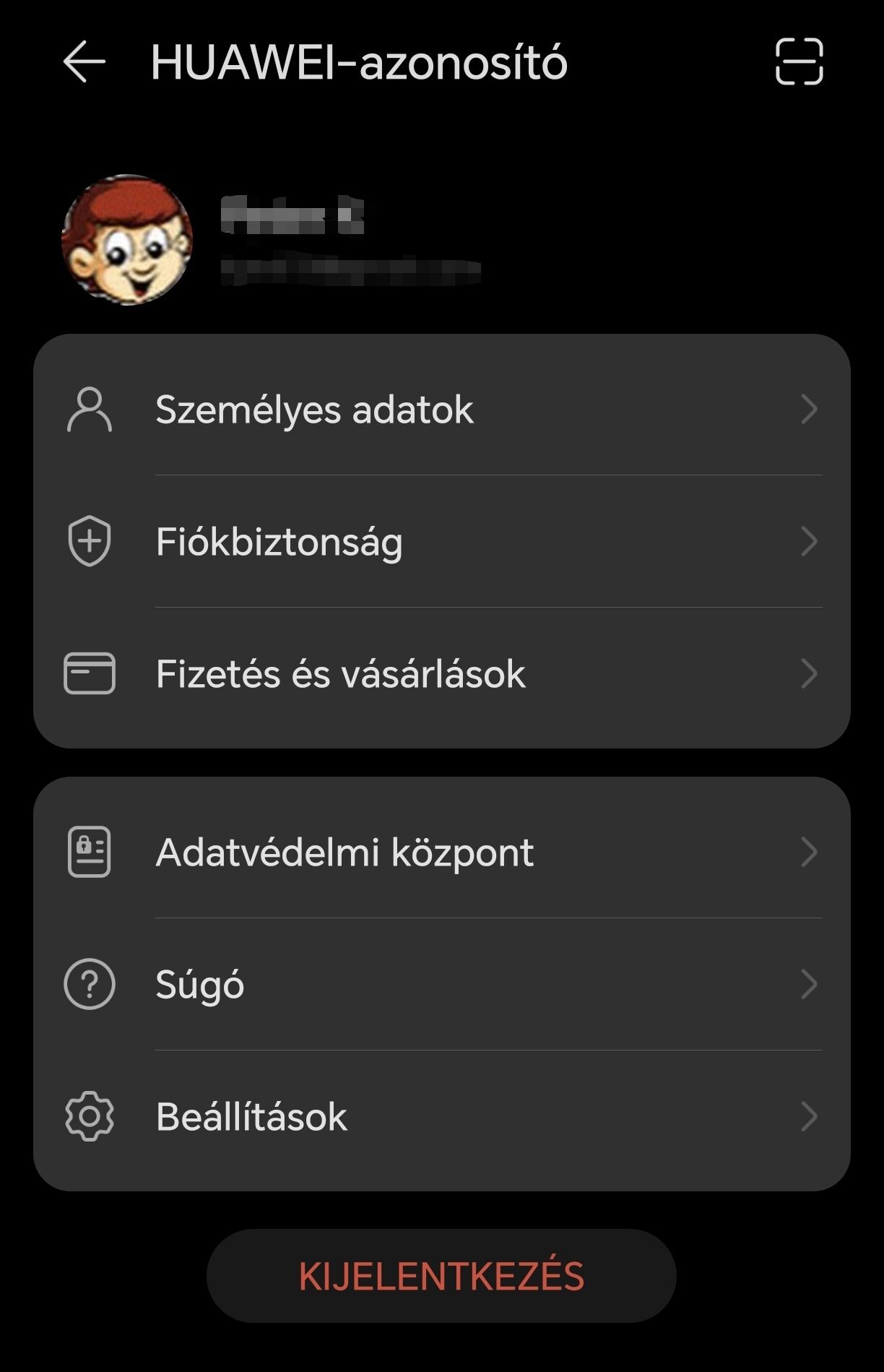
Task: Open Beállítások settings row
Action: 441,1116
